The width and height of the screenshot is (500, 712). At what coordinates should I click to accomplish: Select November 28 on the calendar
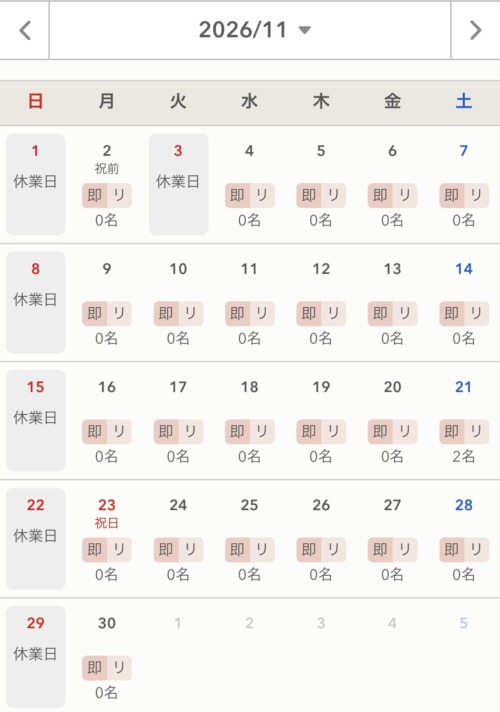(464, 539)
